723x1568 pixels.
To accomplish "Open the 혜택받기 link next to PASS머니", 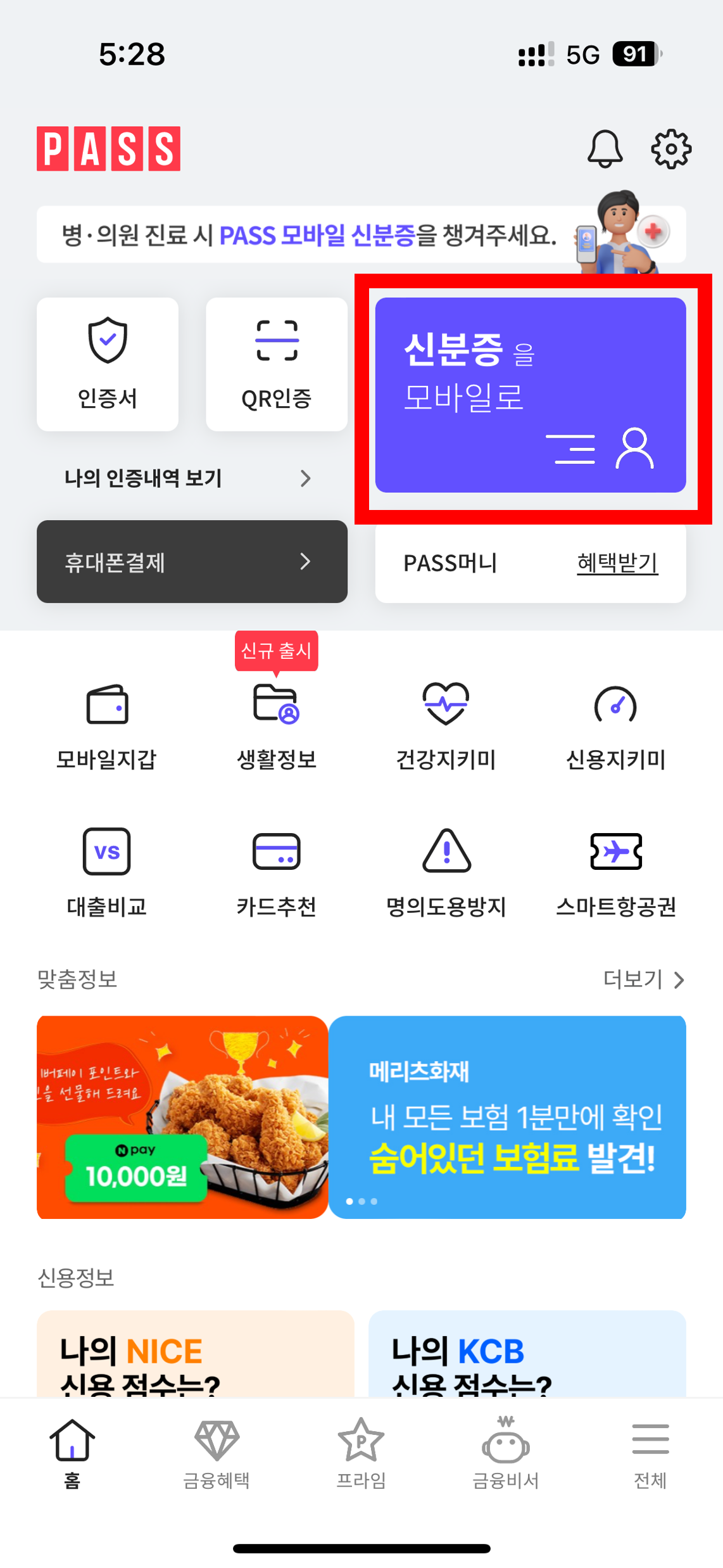I will click(x=619, y=562).
